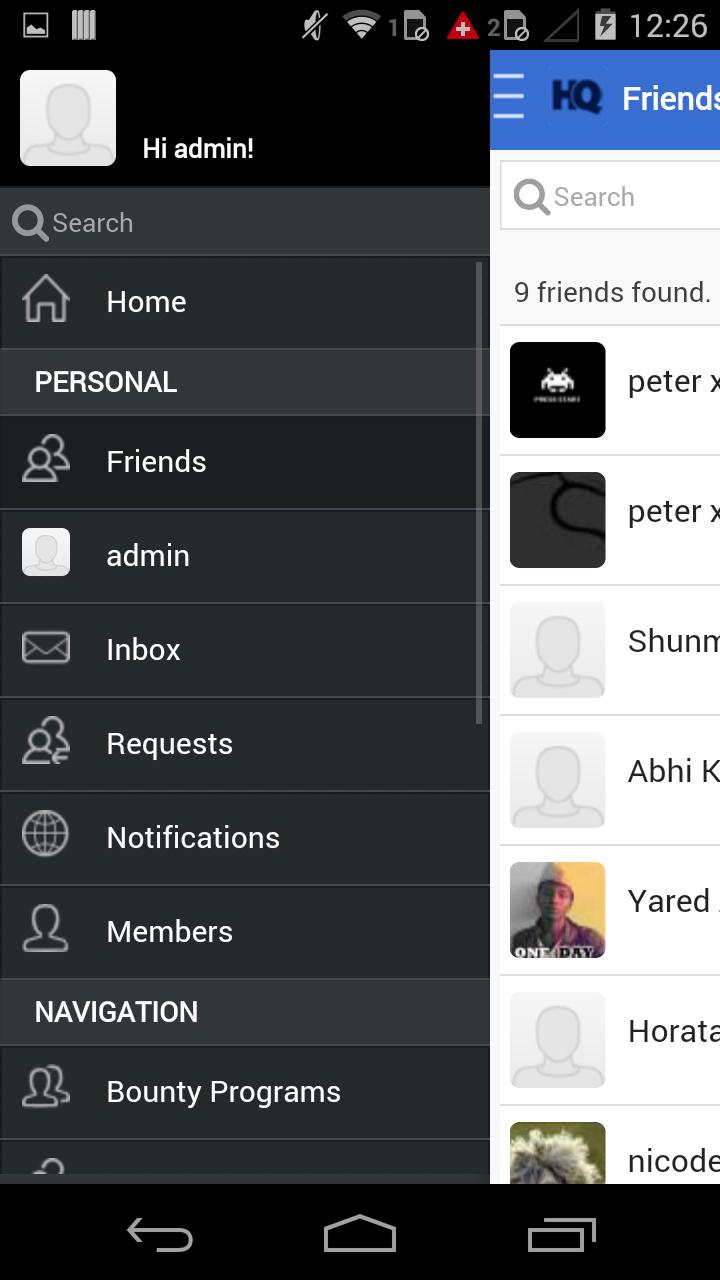
Task: Open the Members section
Action: pos(46,930)
